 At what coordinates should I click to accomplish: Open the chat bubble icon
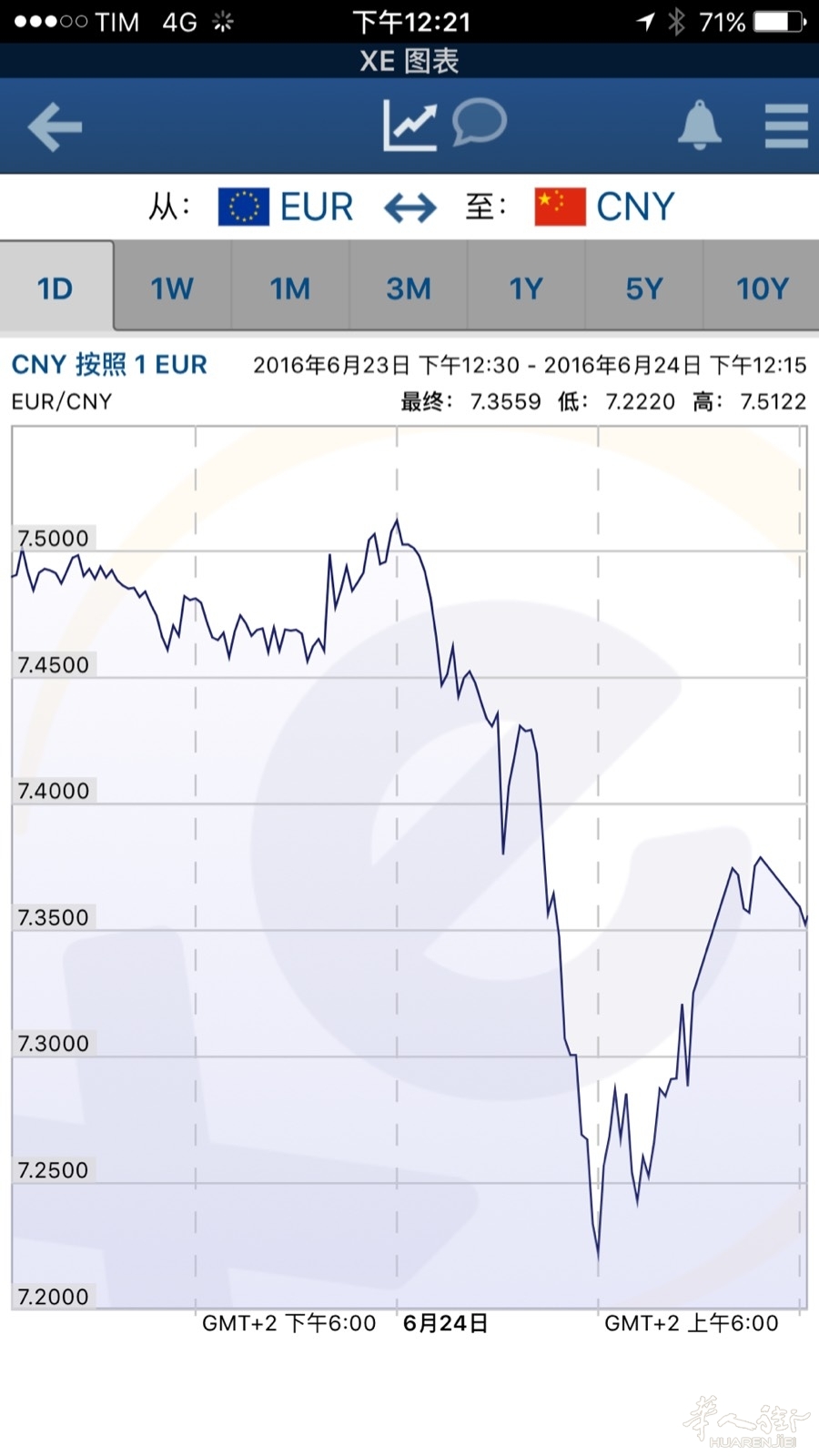click(479, 122)
